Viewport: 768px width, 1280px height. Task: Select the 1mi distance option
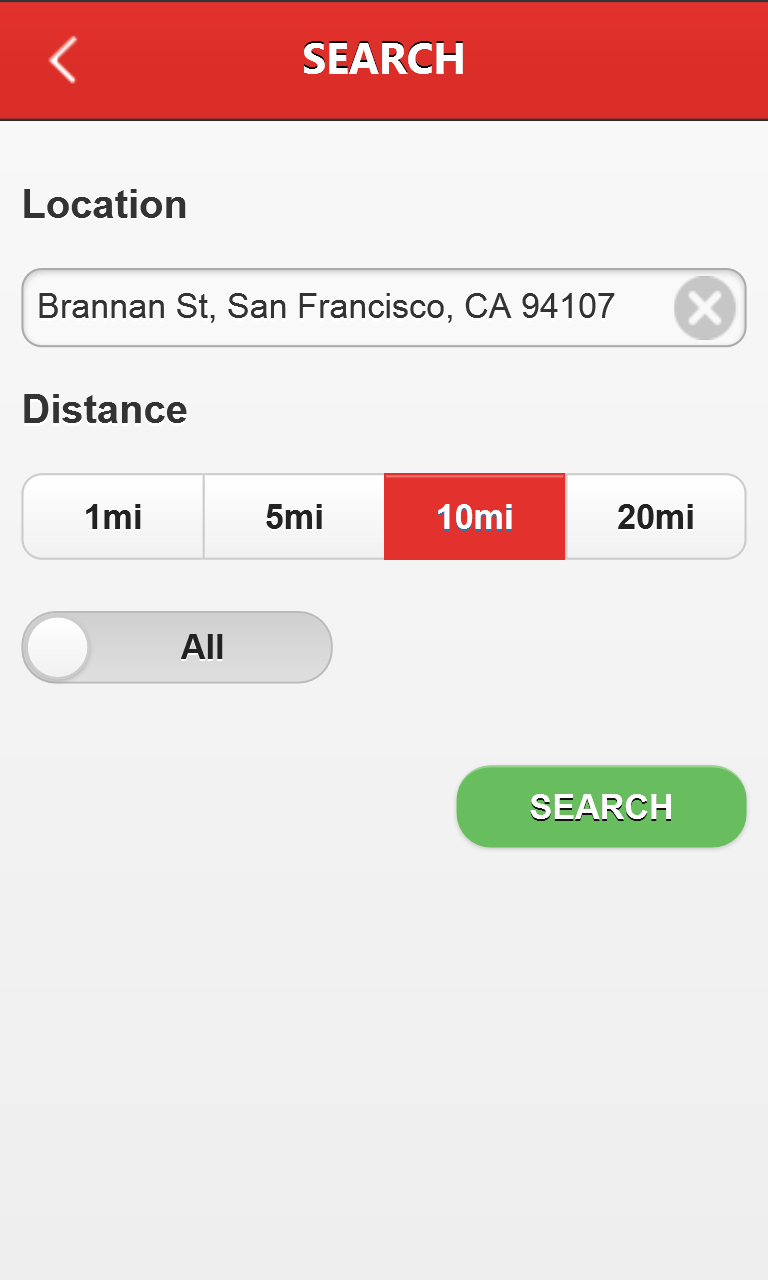pyautogui.click(x=113, y=517)
